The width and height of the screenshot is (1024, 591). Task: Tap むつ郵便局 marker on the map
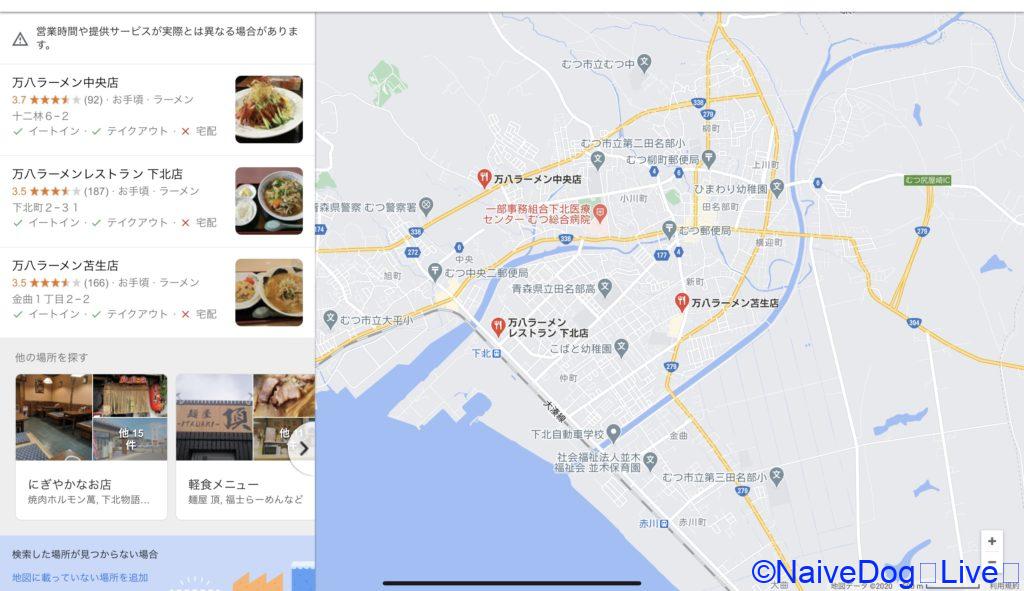click(669, 230)
